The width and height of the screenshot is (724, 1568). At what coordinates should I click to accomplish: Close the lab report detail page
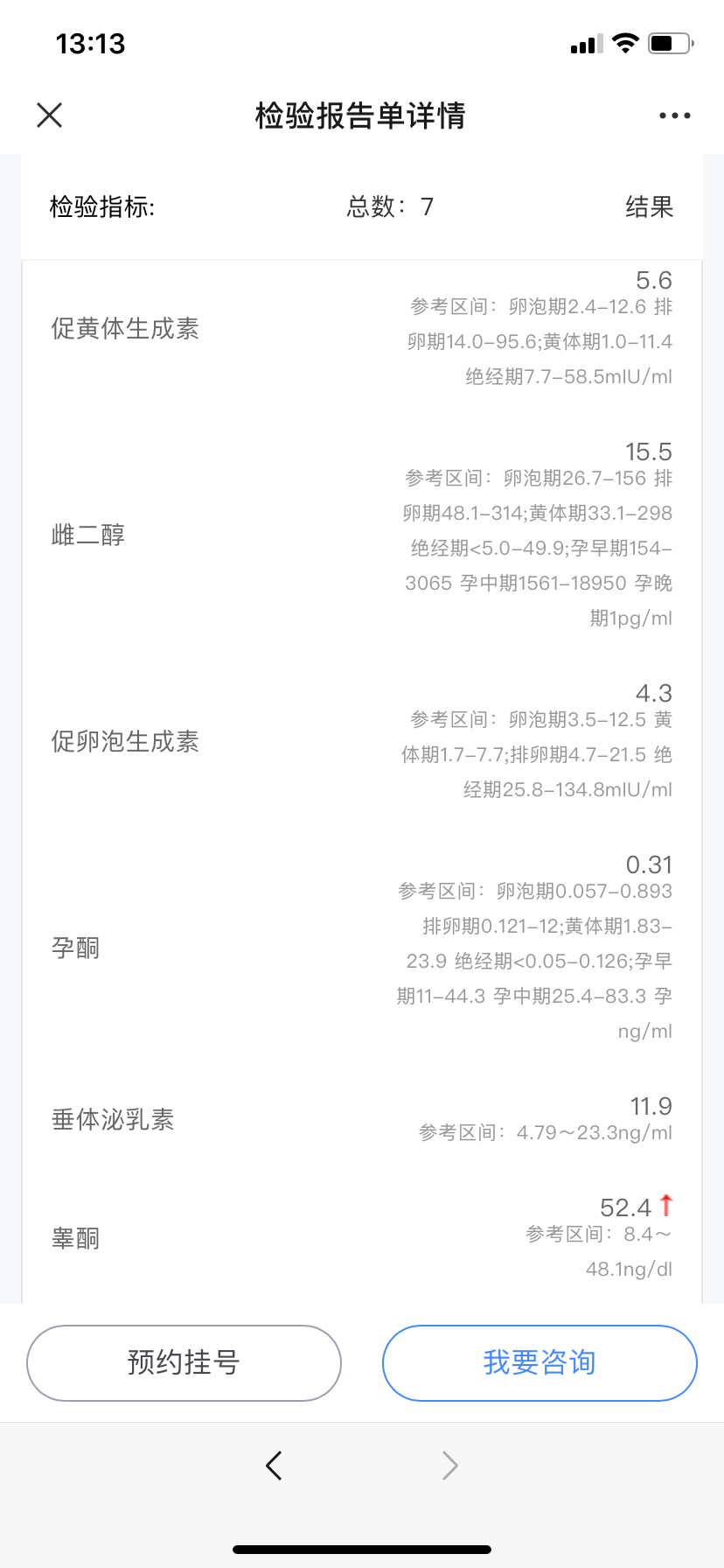[x=50, y=115]
